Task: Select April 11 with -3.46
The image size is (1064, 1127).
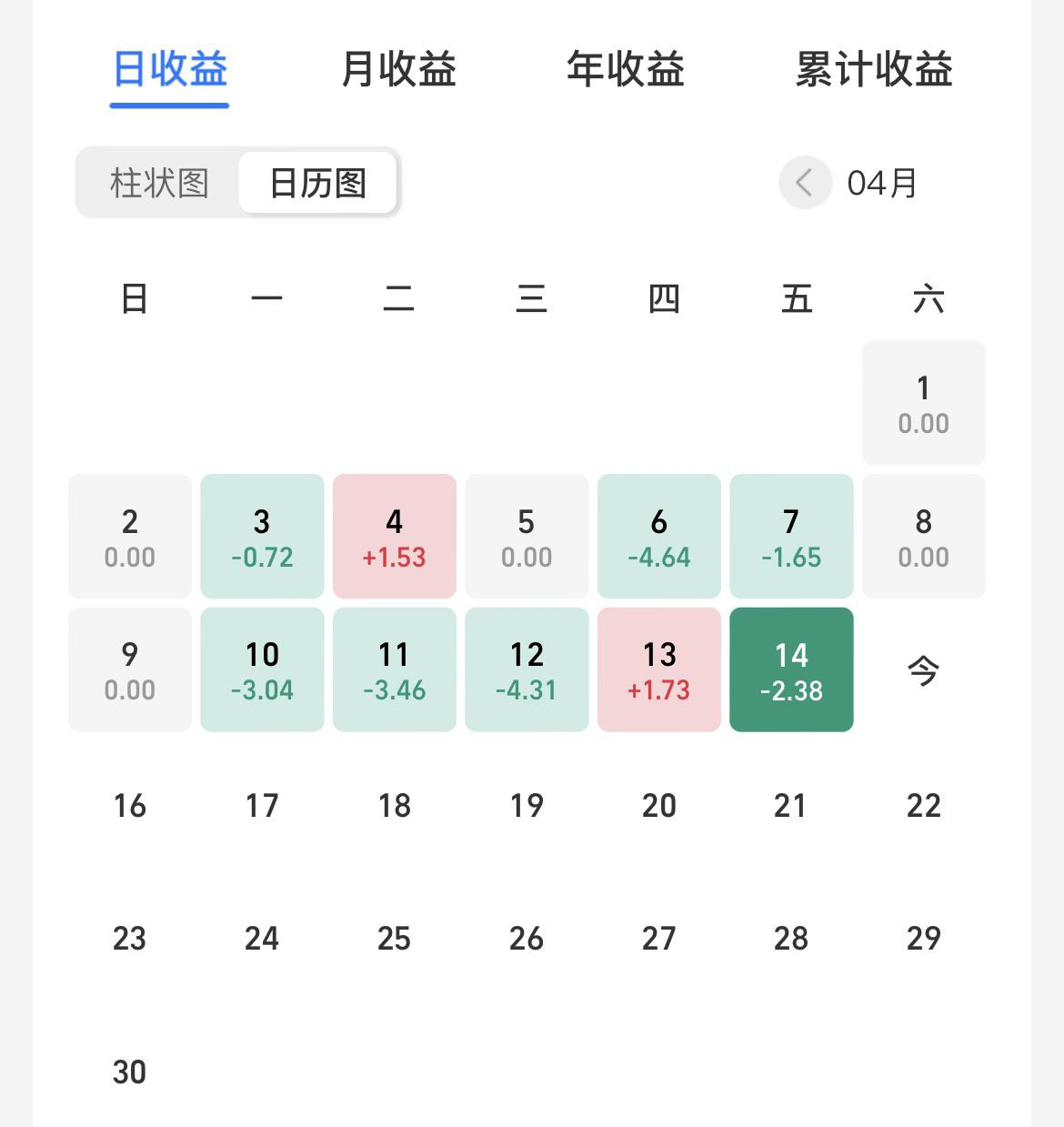Action: tap(394, 670)
